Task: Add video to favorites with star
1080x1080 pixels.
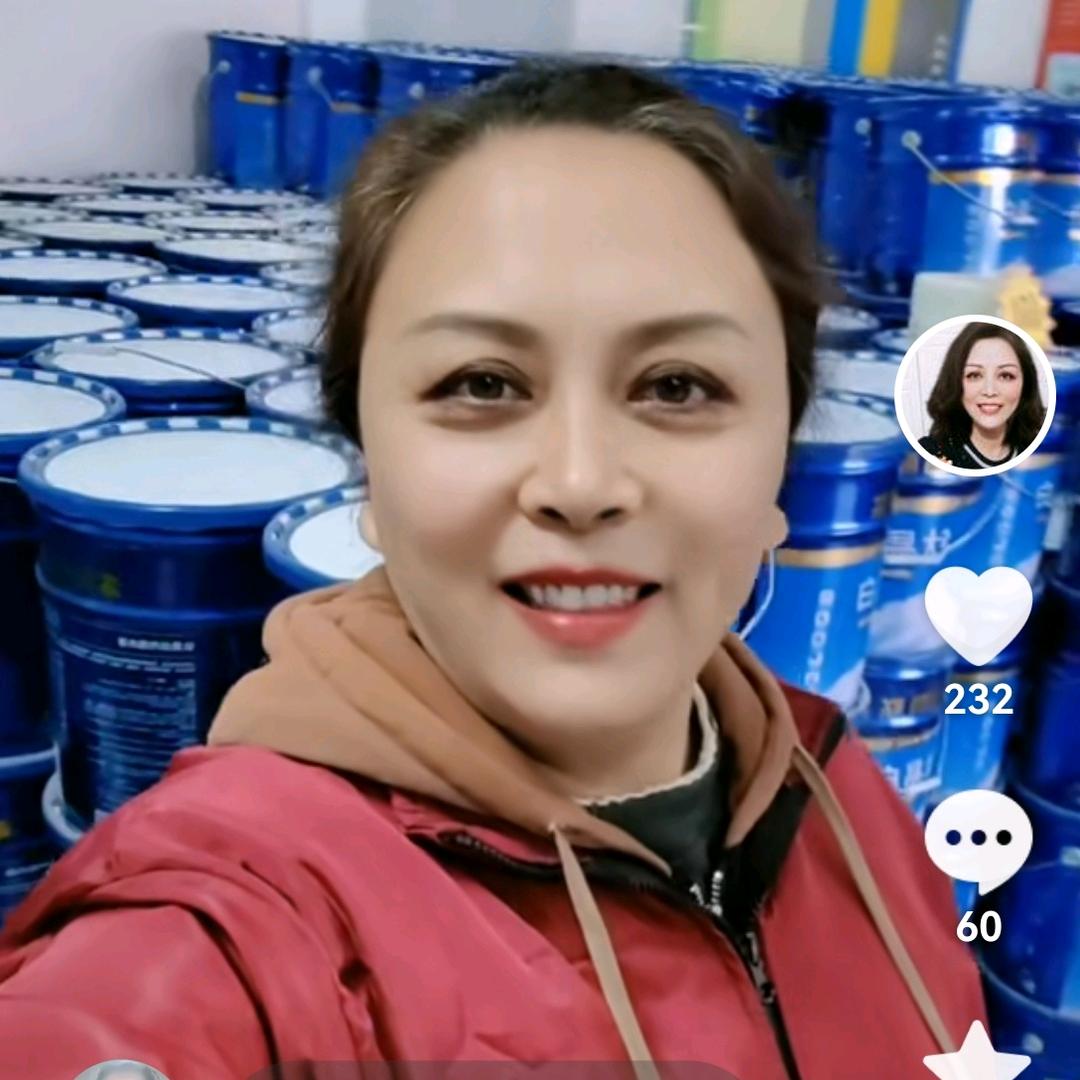Action: coord(977,1054)
